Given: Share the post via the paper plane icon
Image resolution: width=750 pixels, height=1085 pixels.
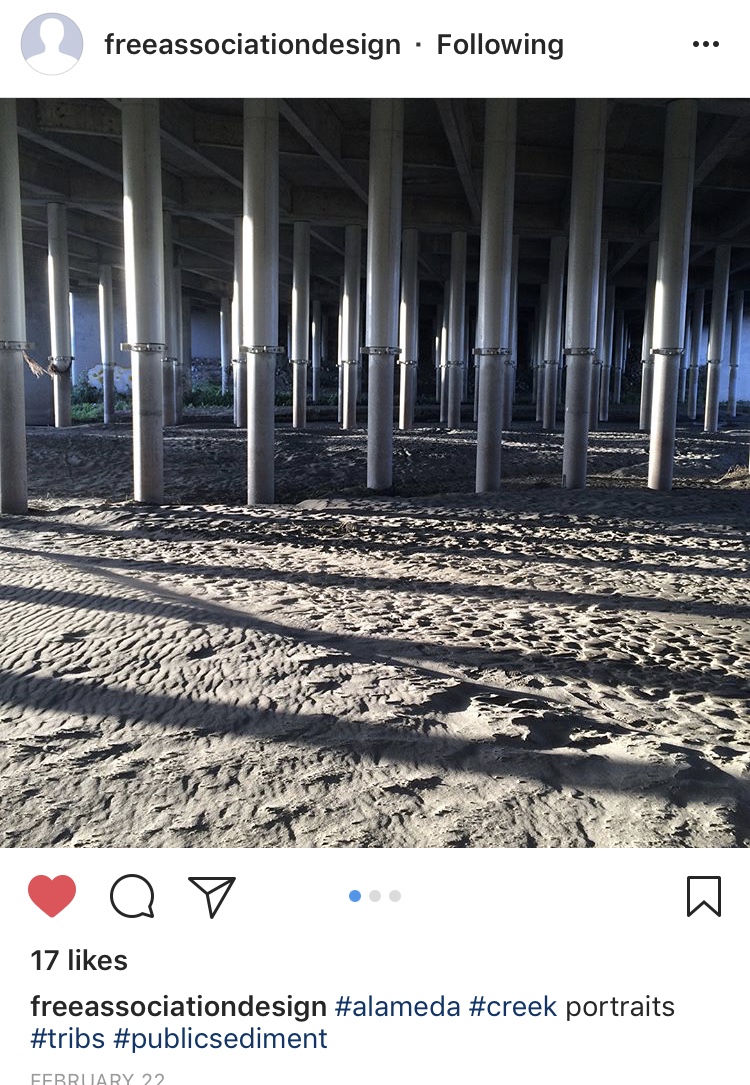Looking at the screenshot, I should click(212, 896).
